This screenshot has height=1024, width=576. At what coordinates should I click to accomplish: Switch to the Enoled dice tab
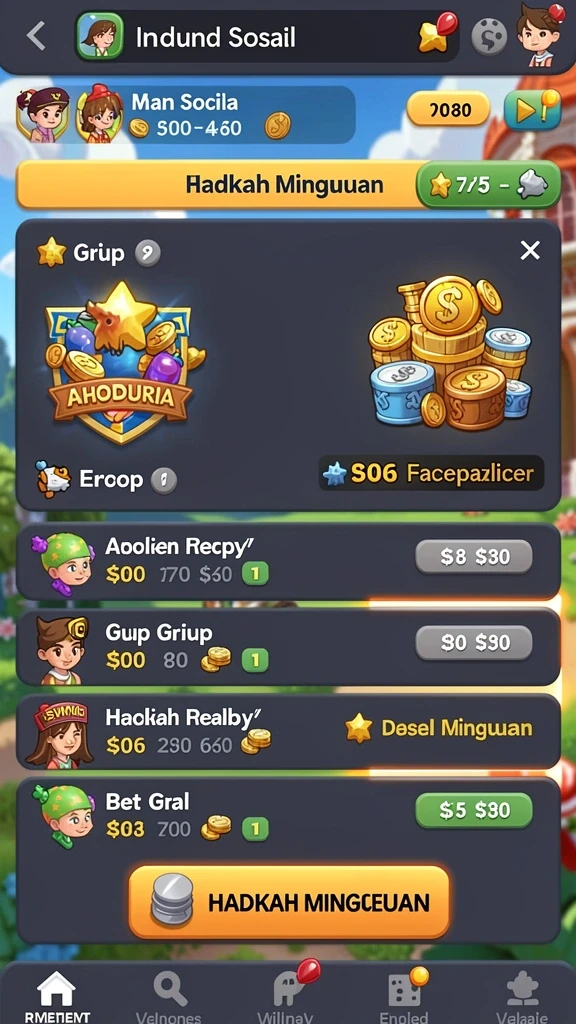point(406,994)
